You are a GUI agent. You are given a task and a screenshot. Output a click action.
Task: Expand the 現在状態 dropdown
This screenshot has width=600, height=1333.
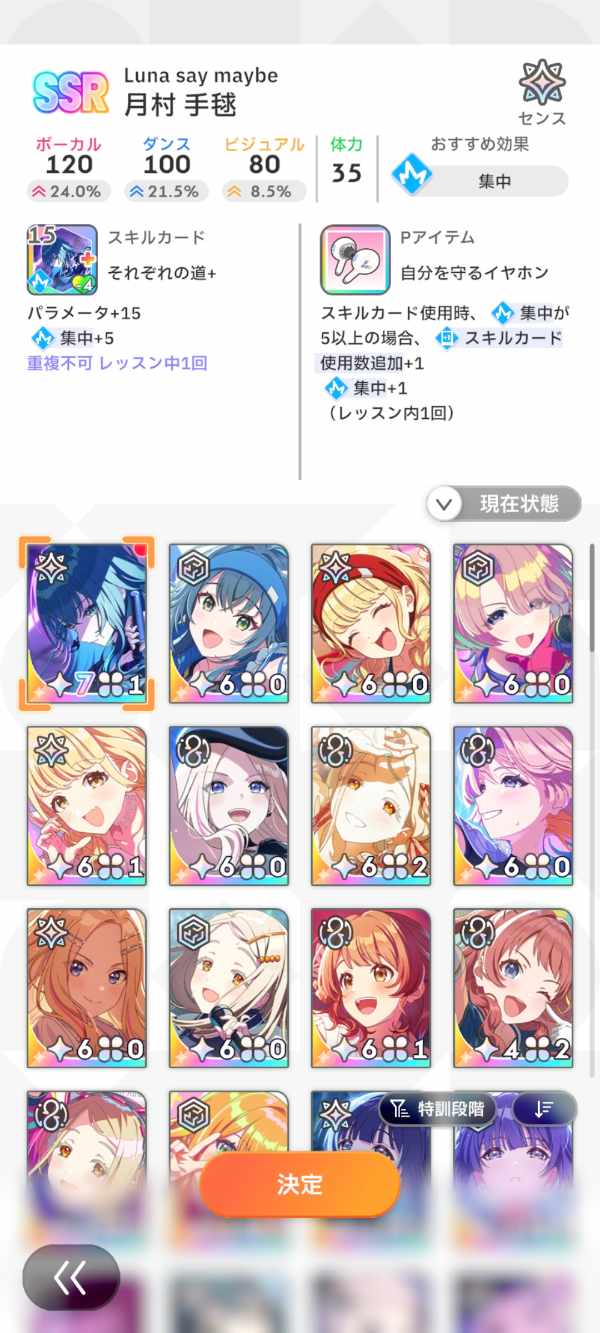click(504, 504)
